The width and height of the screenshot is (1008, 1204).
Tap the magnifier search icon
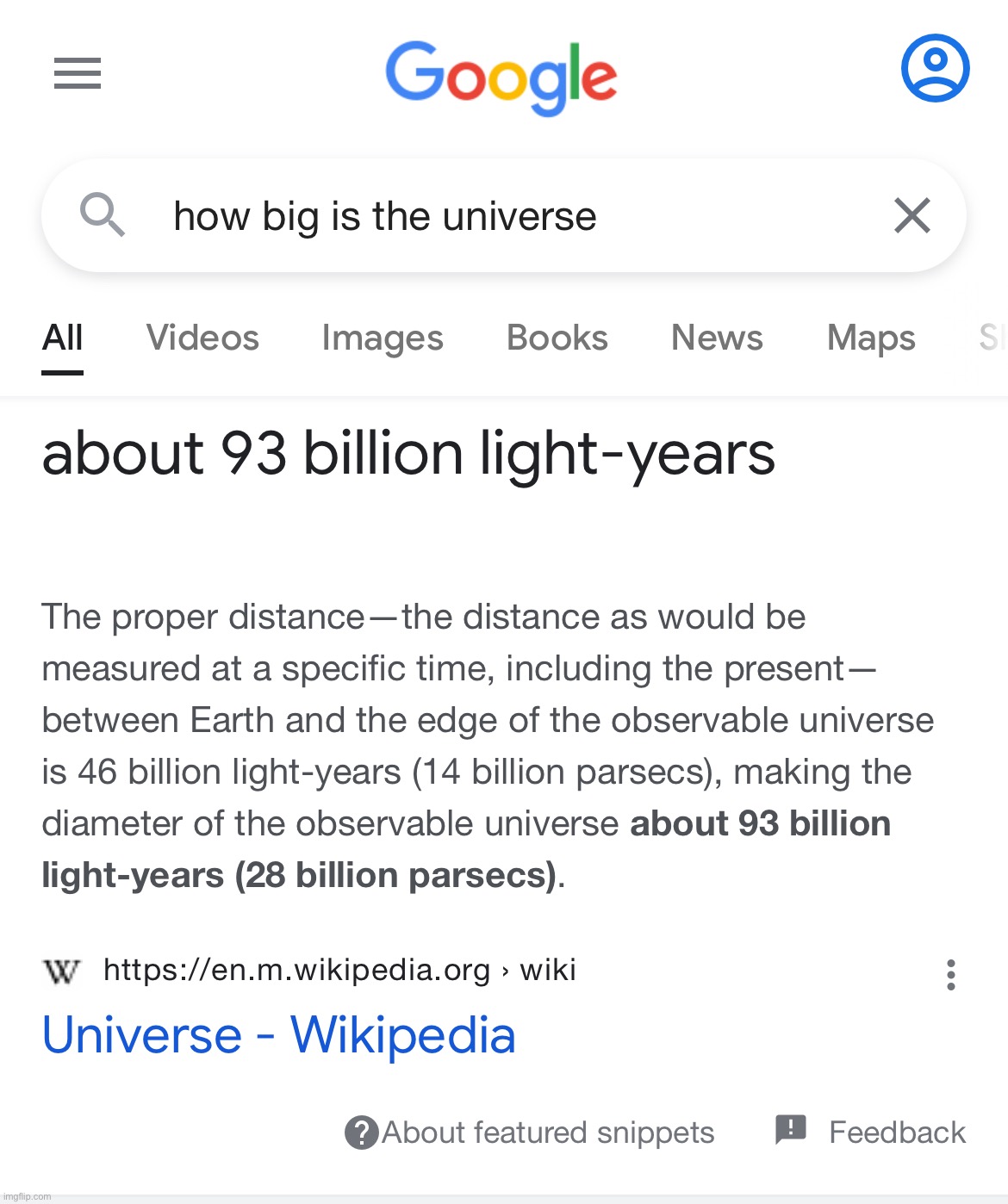pyautogui.click(x=103, y=214)
